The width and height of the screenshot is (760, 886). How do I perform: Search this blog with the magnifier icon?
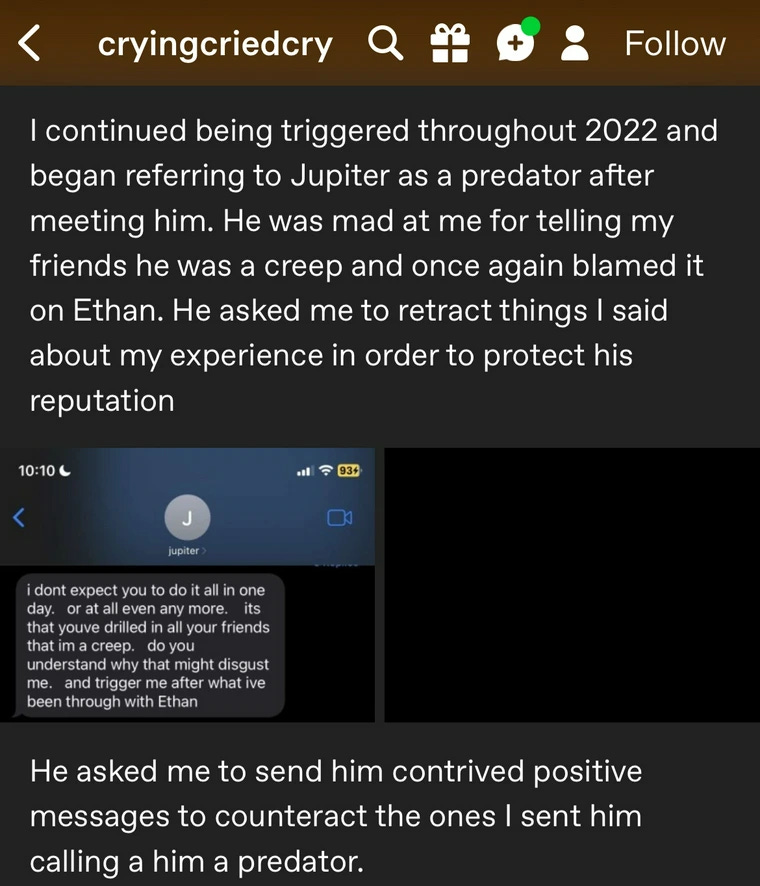385,43
